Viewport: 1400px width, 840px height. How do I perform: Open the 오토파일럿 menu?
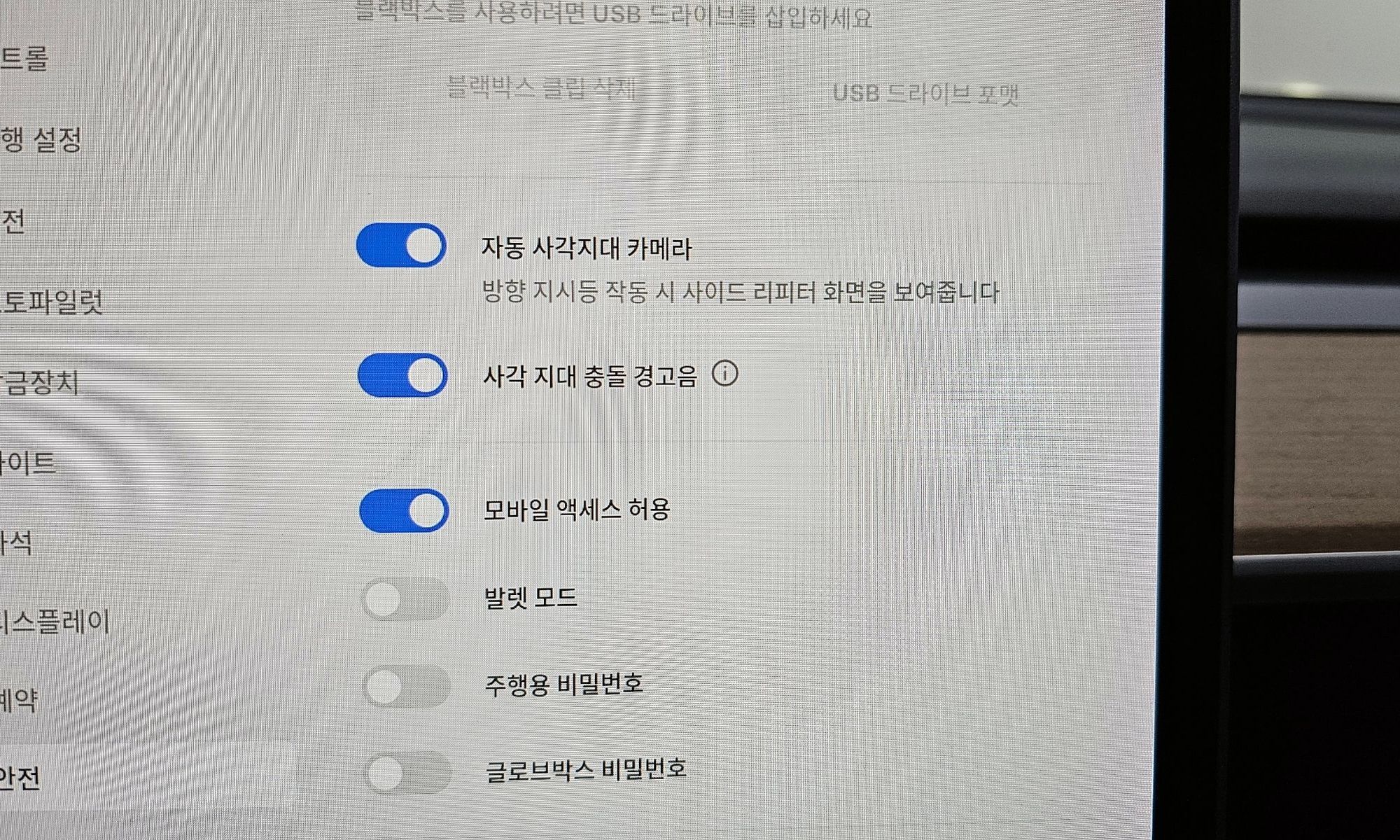pos(52,302)
